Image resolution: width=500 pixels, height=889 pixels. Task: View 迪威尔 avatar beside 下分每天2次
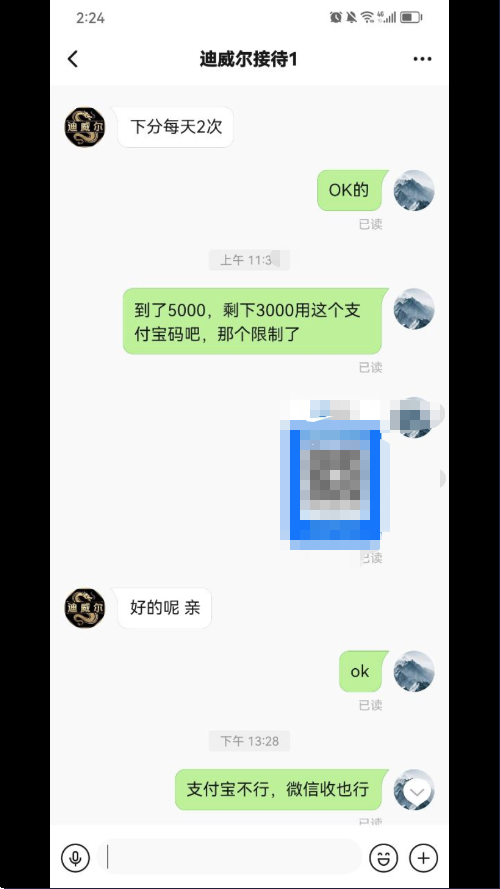pos(85,127)
